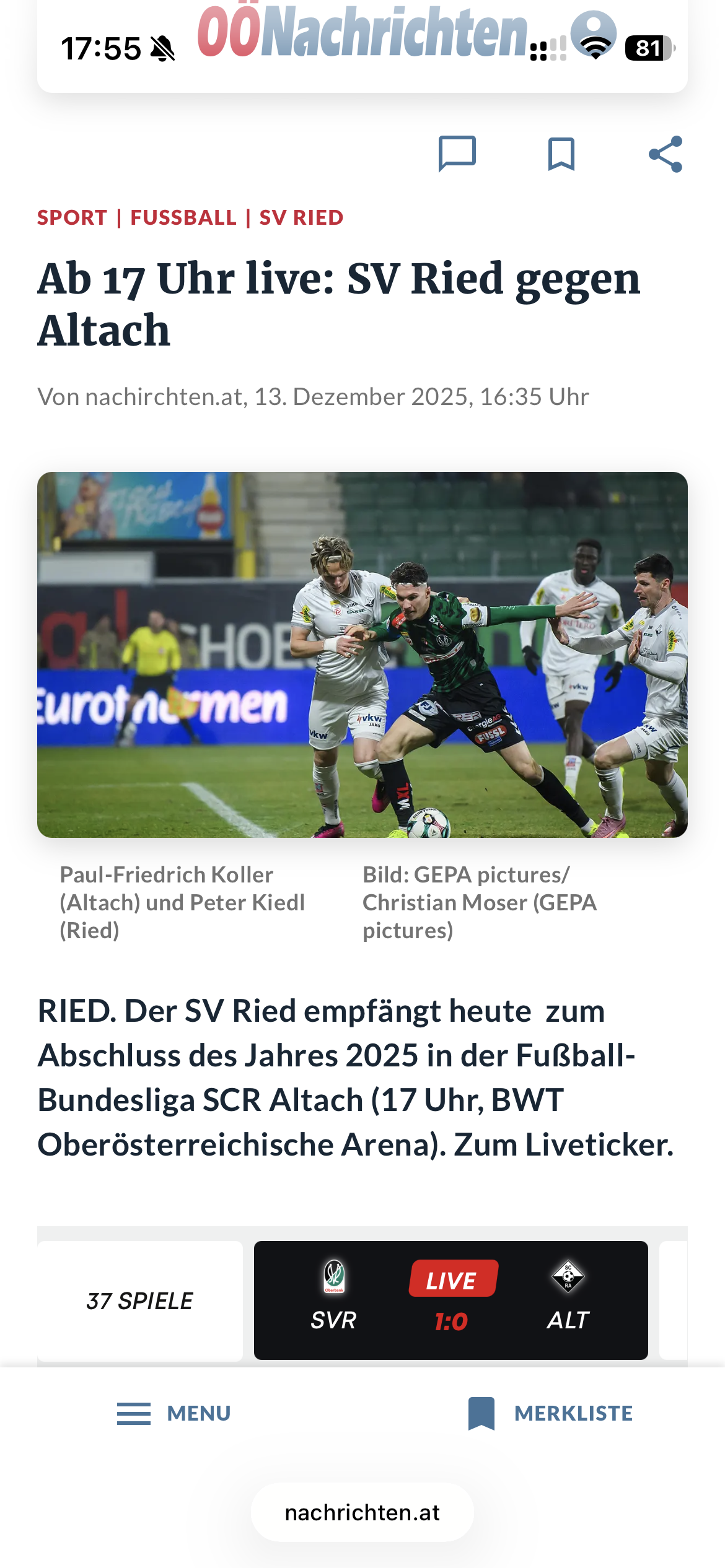
Task: Share this article
Action: [666, 154]
